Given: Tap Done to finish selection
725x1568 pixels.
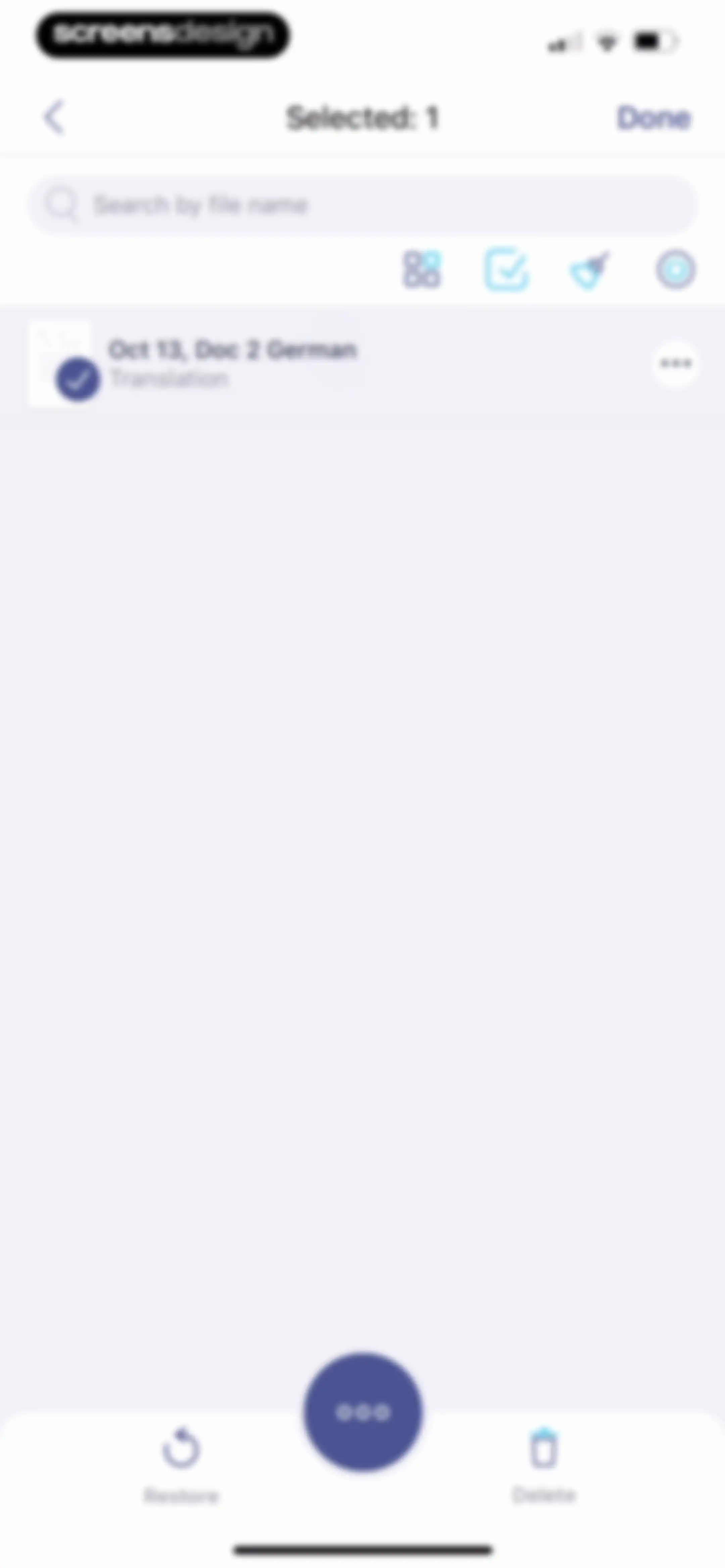Looking at the screenshot, I should click(x=654, y=118).
